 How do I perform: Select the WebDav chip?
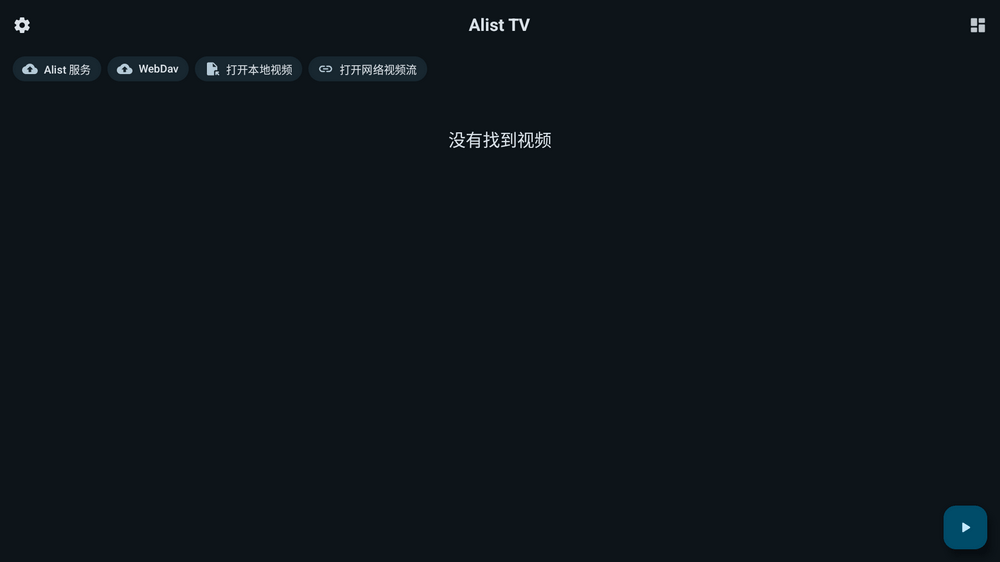pos(148,69)
